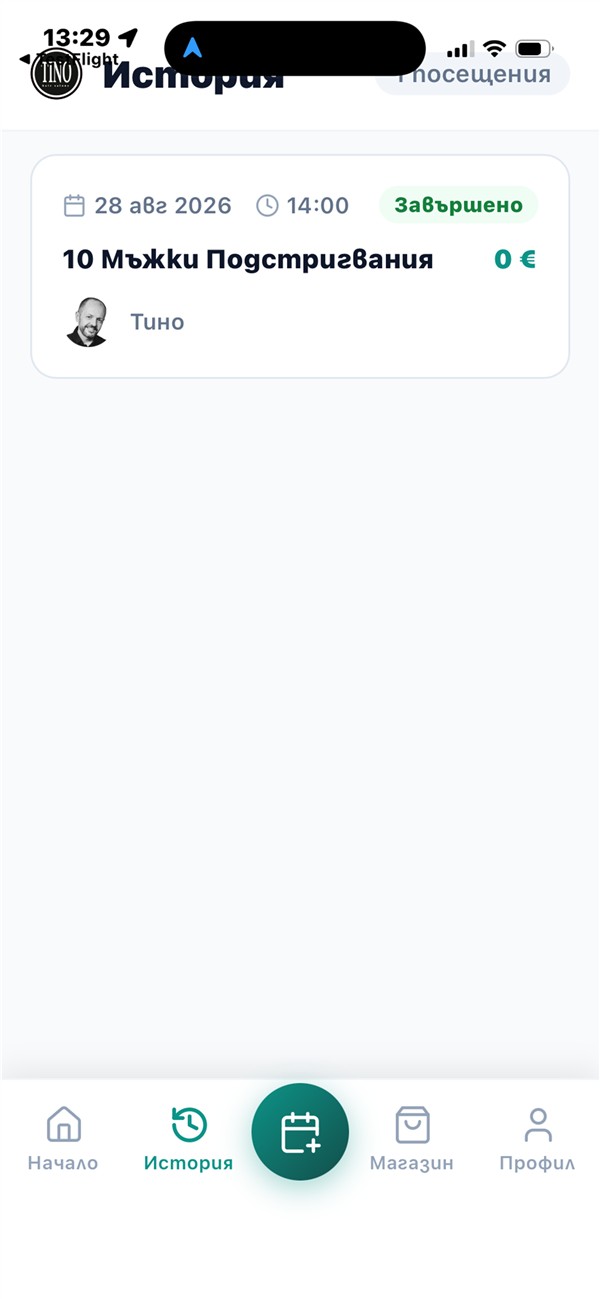This screenshot has height=1299, width=600.
Task: Switch to the Магазин tab
Action: point(412,1138)
